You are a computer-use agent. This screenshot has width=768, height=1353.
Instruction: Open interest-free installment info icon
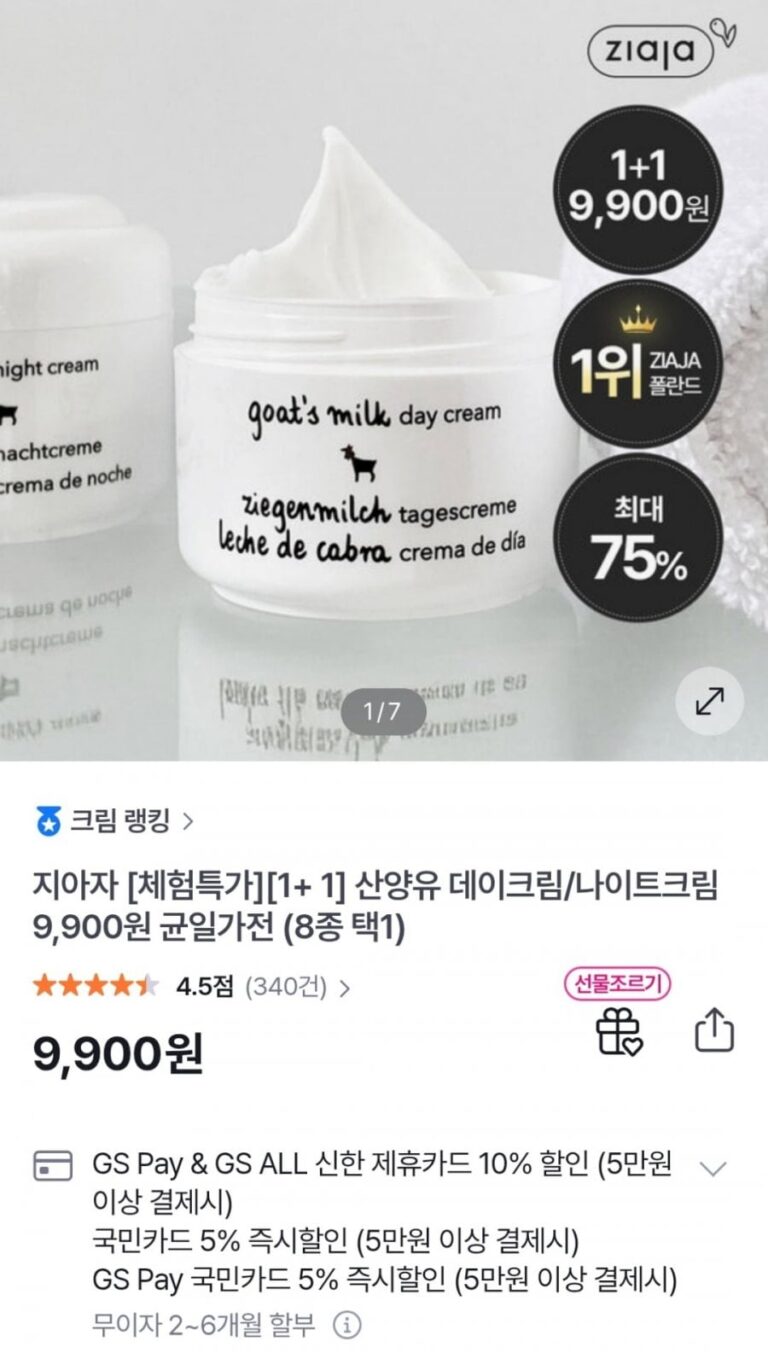[x=347, y=1326]
